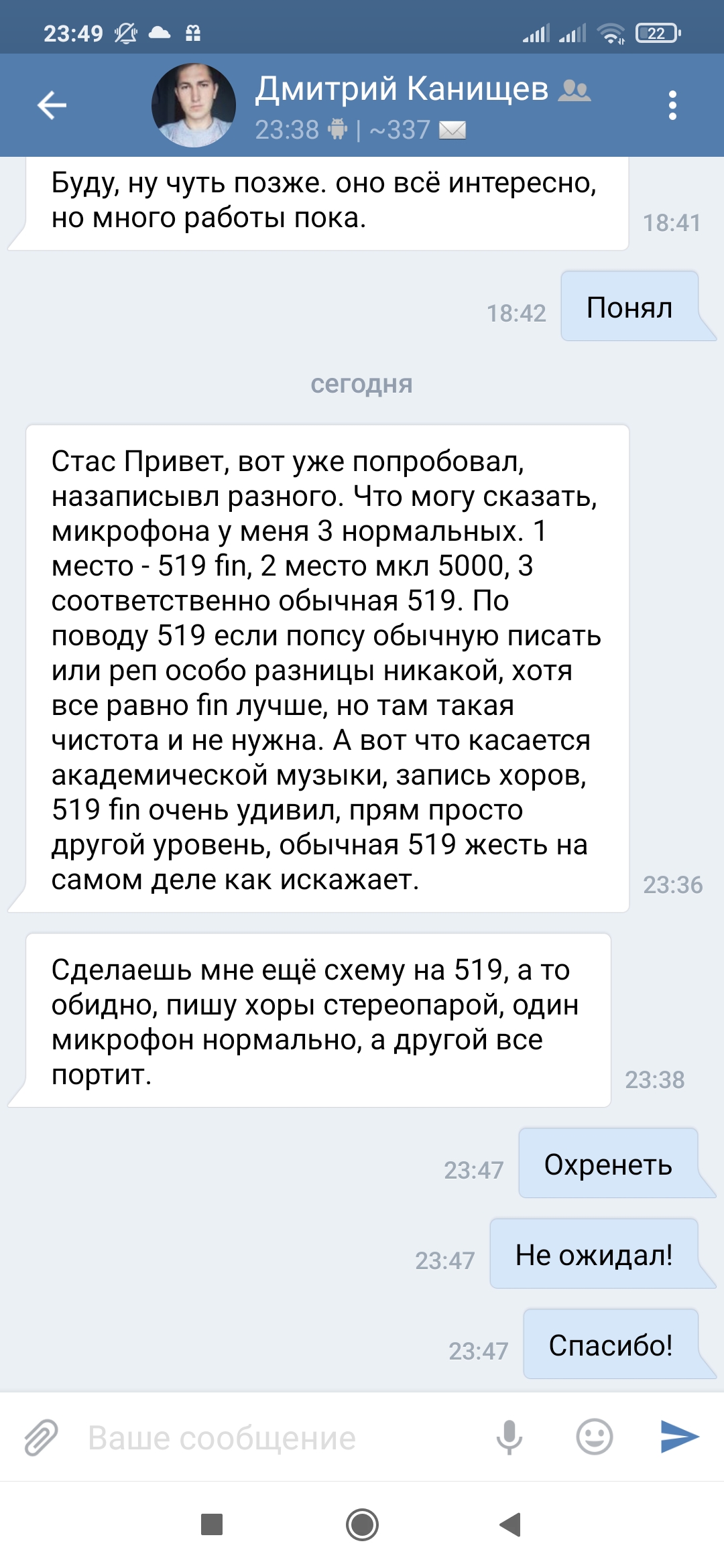Screen dimensions: 724x1568
Task: Open recent apps from the navigation bar
Action: pos(212,1524)
